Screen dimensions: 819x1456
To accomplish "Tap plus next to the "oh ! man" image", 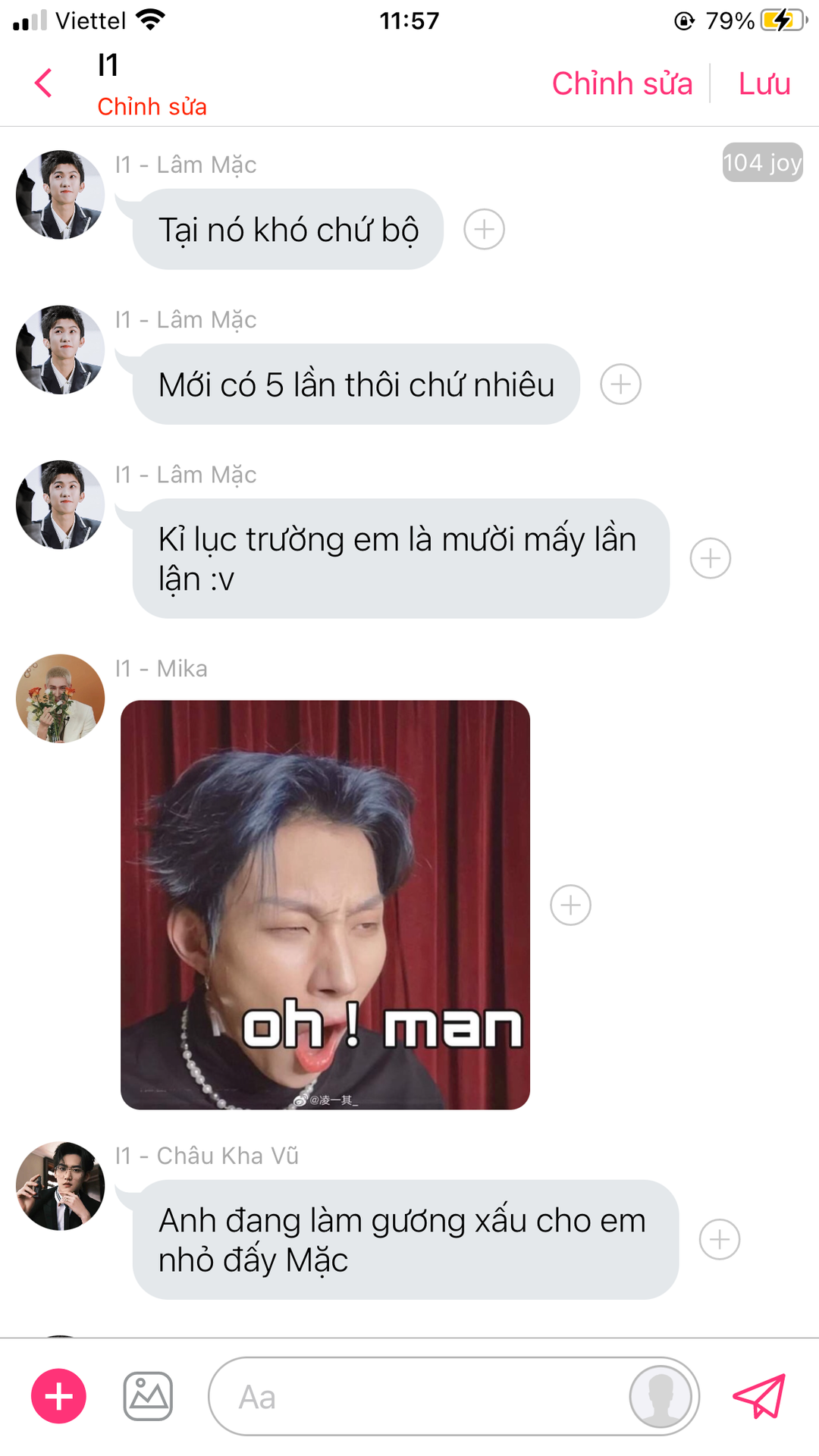I will point(570,905).
